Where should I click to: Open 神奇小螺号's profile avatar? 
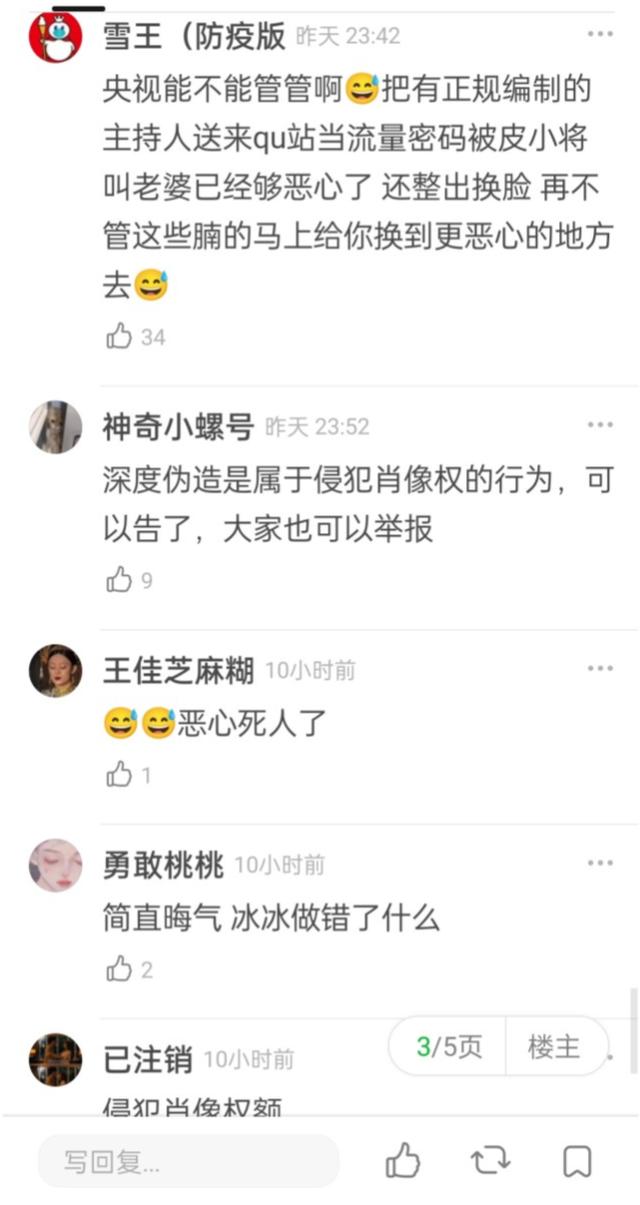56,427
